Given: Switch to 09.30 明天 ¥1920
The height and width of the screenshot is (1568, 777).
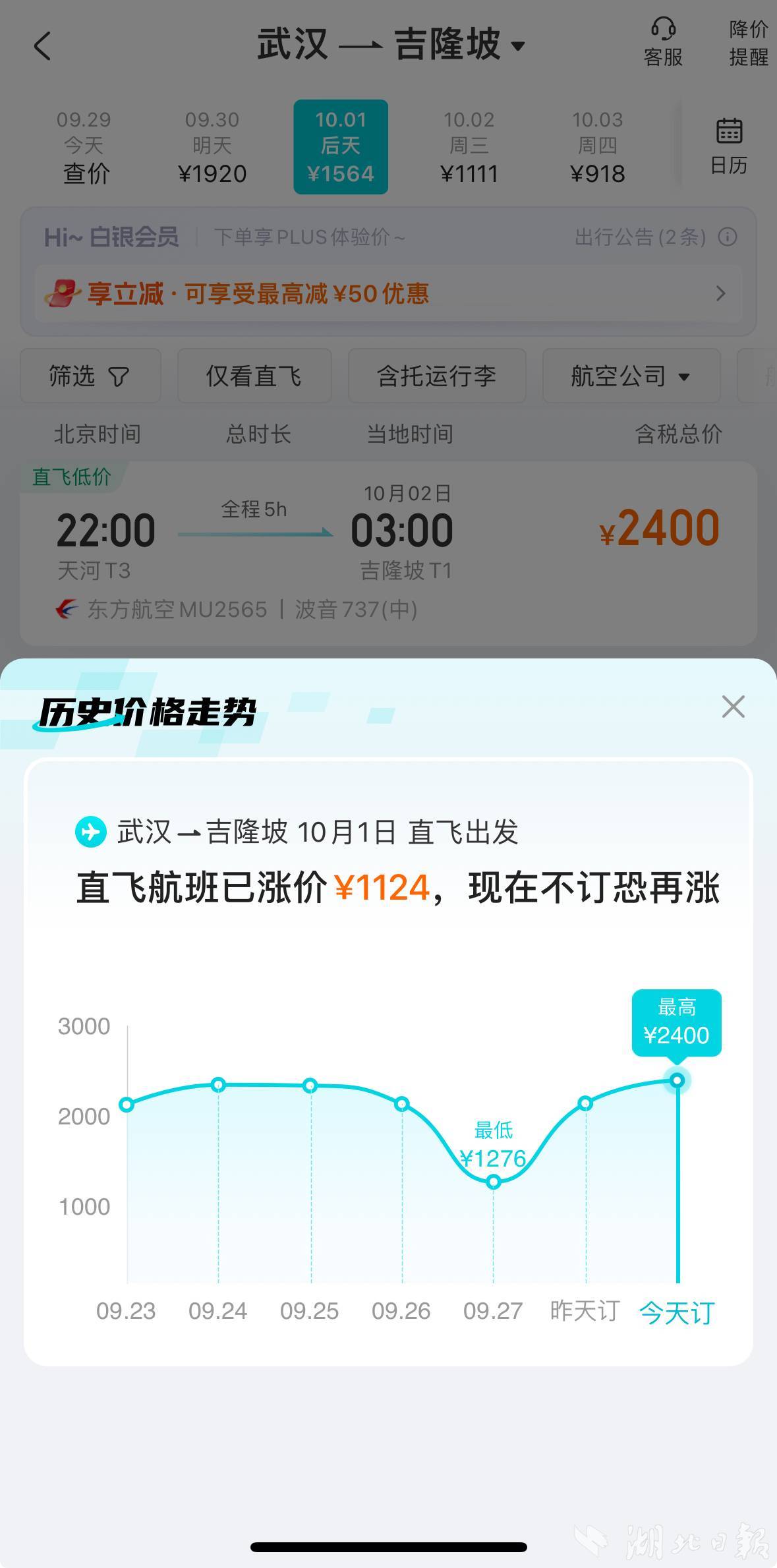Looking at the screenshot, I should coord(212,147).
